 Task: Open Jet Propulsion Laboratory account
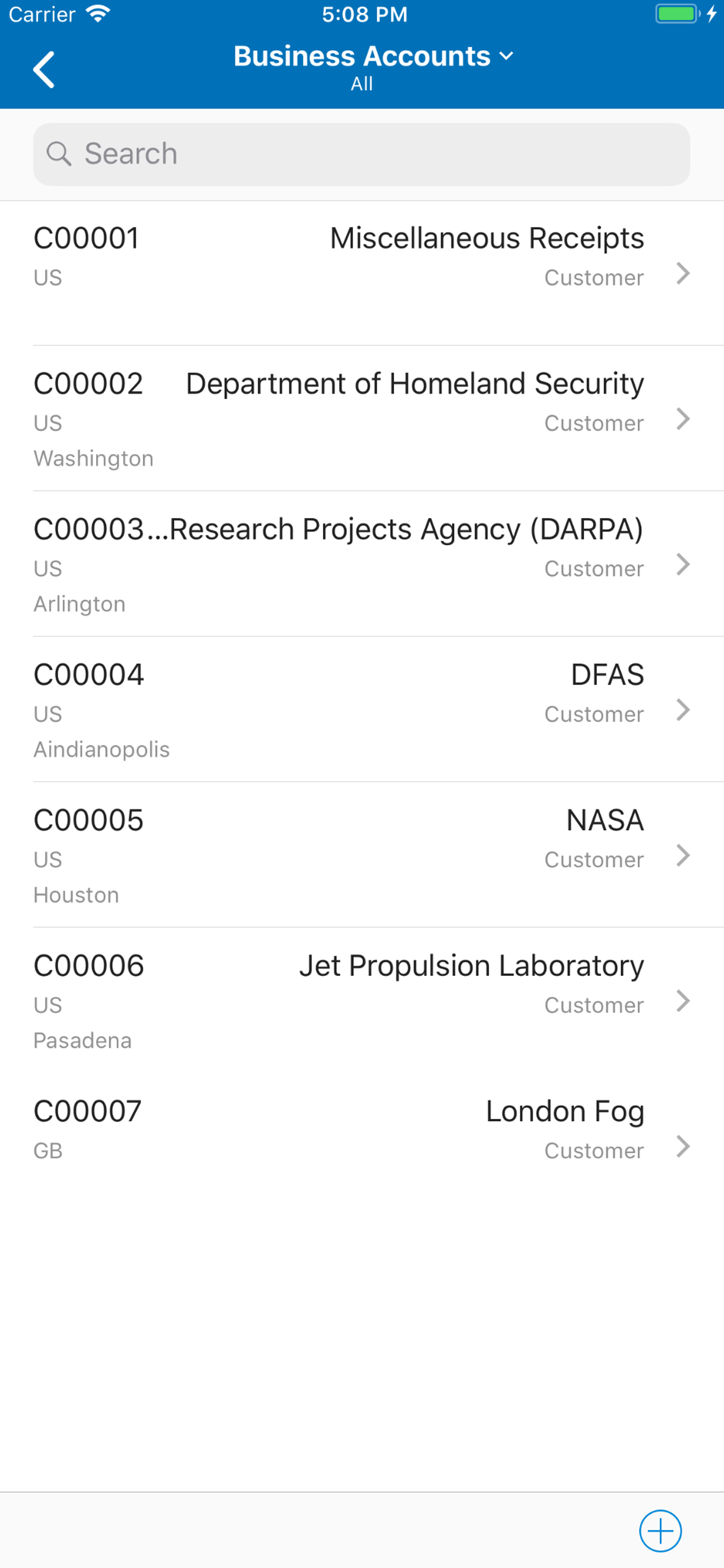click(x=362, y=1000)
